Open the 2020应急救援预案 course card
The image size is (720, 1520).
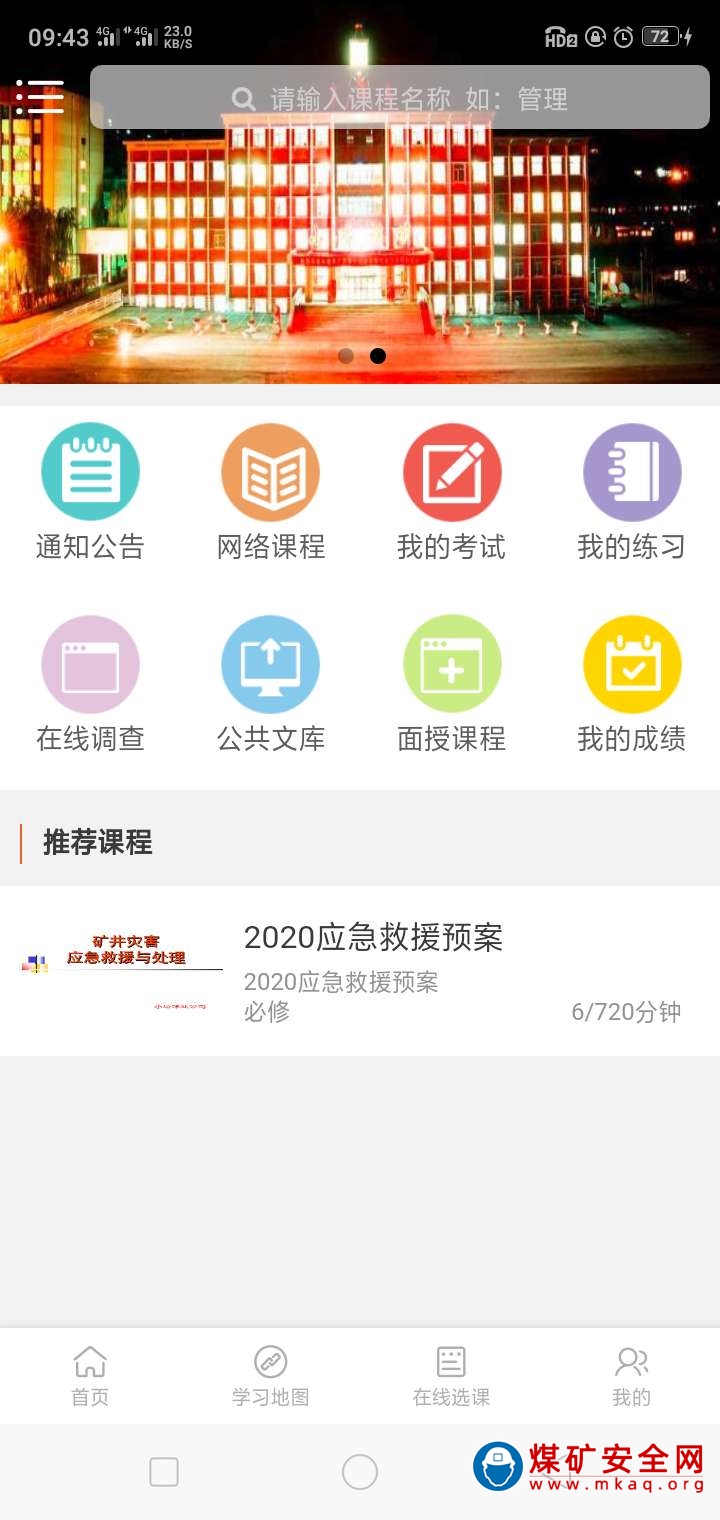point(360,970)
